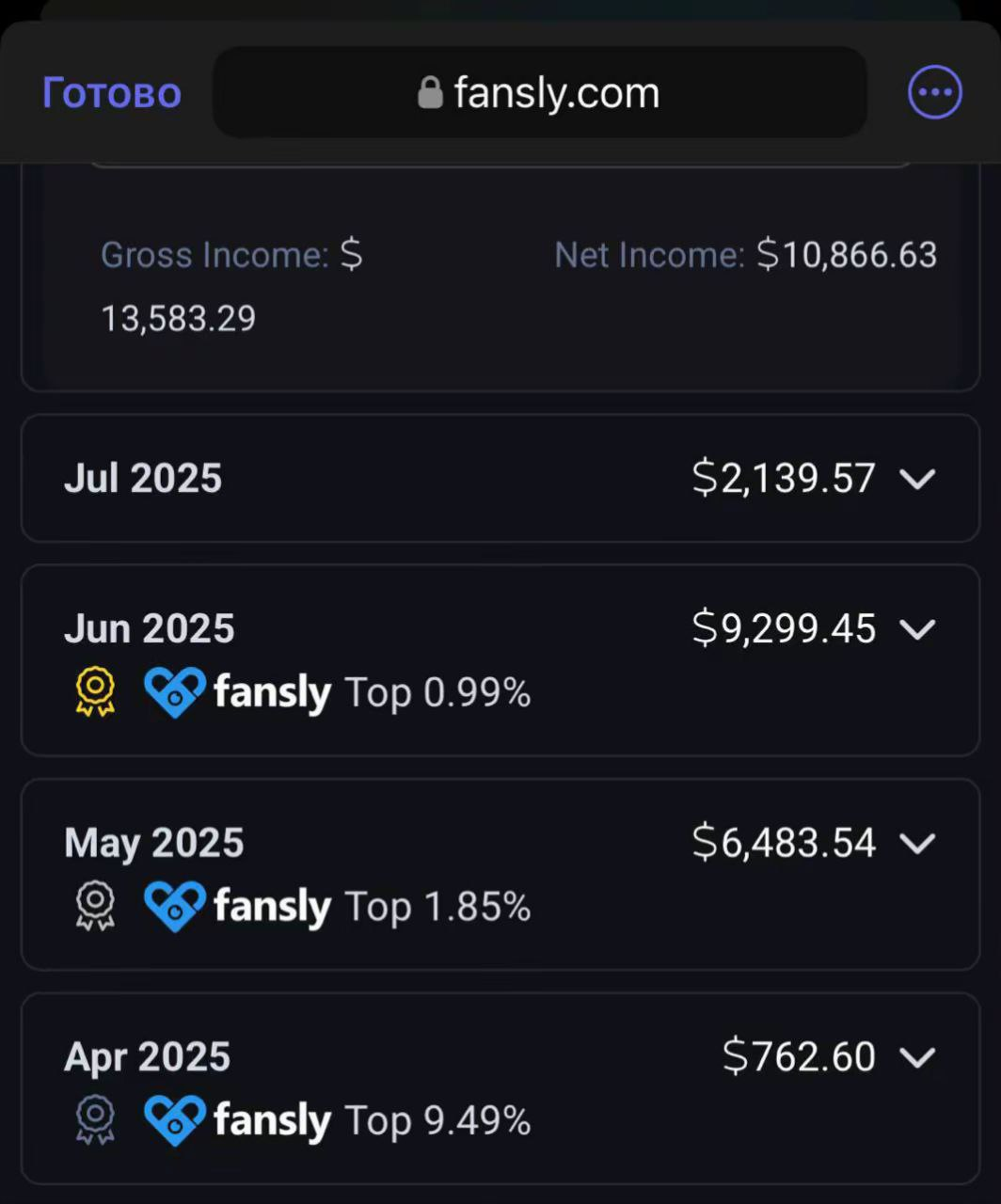Expand the Jun 2025 earnings row

916,628
